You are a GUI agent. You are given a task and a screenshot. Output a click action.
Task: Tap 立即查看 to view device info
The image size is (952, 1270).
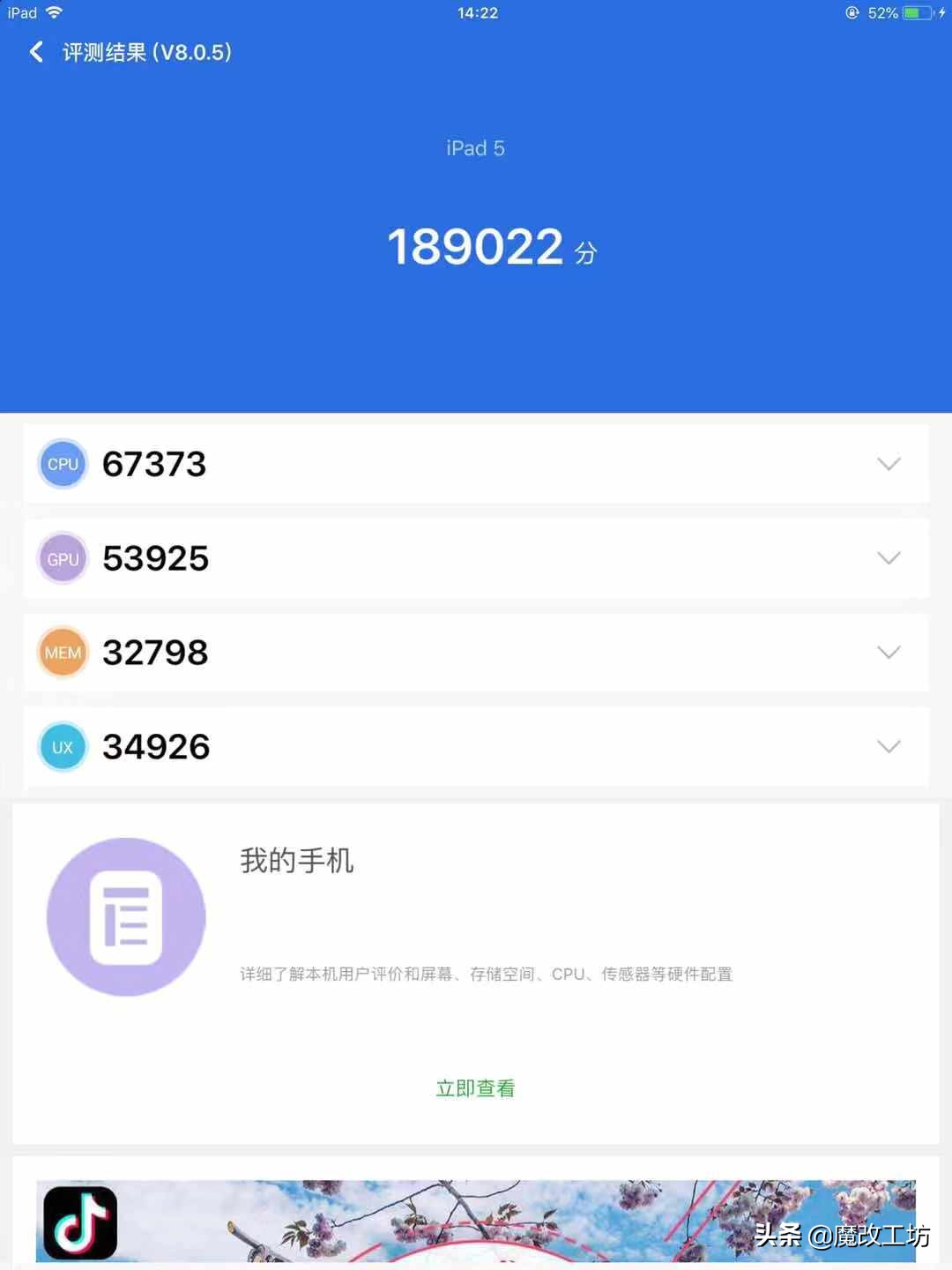[475, 1087]
